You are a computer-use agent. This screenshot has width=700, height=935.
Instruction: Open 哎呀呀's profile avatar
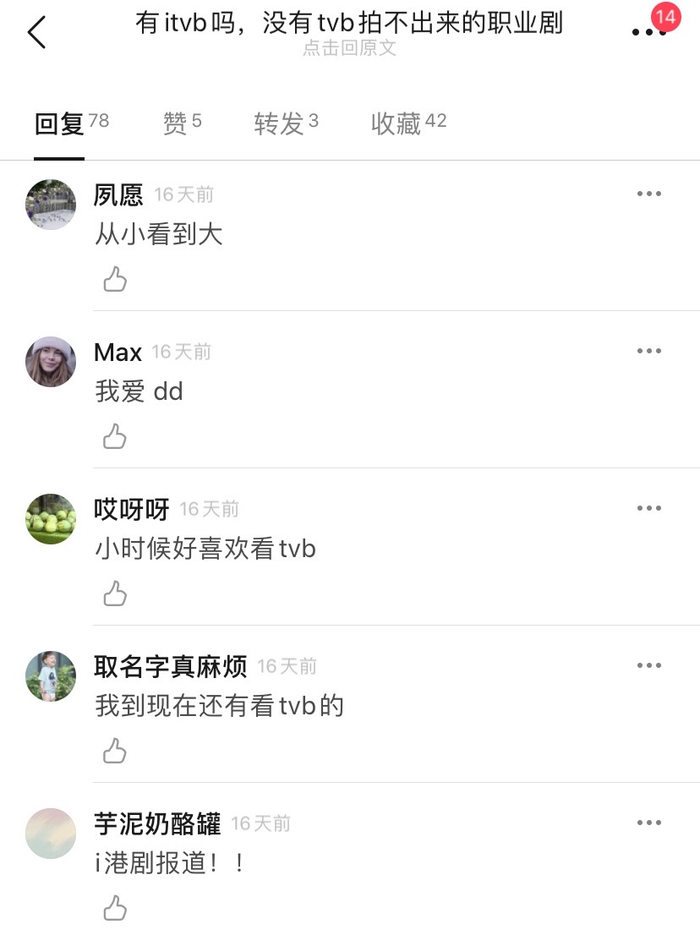pos(51,519)
